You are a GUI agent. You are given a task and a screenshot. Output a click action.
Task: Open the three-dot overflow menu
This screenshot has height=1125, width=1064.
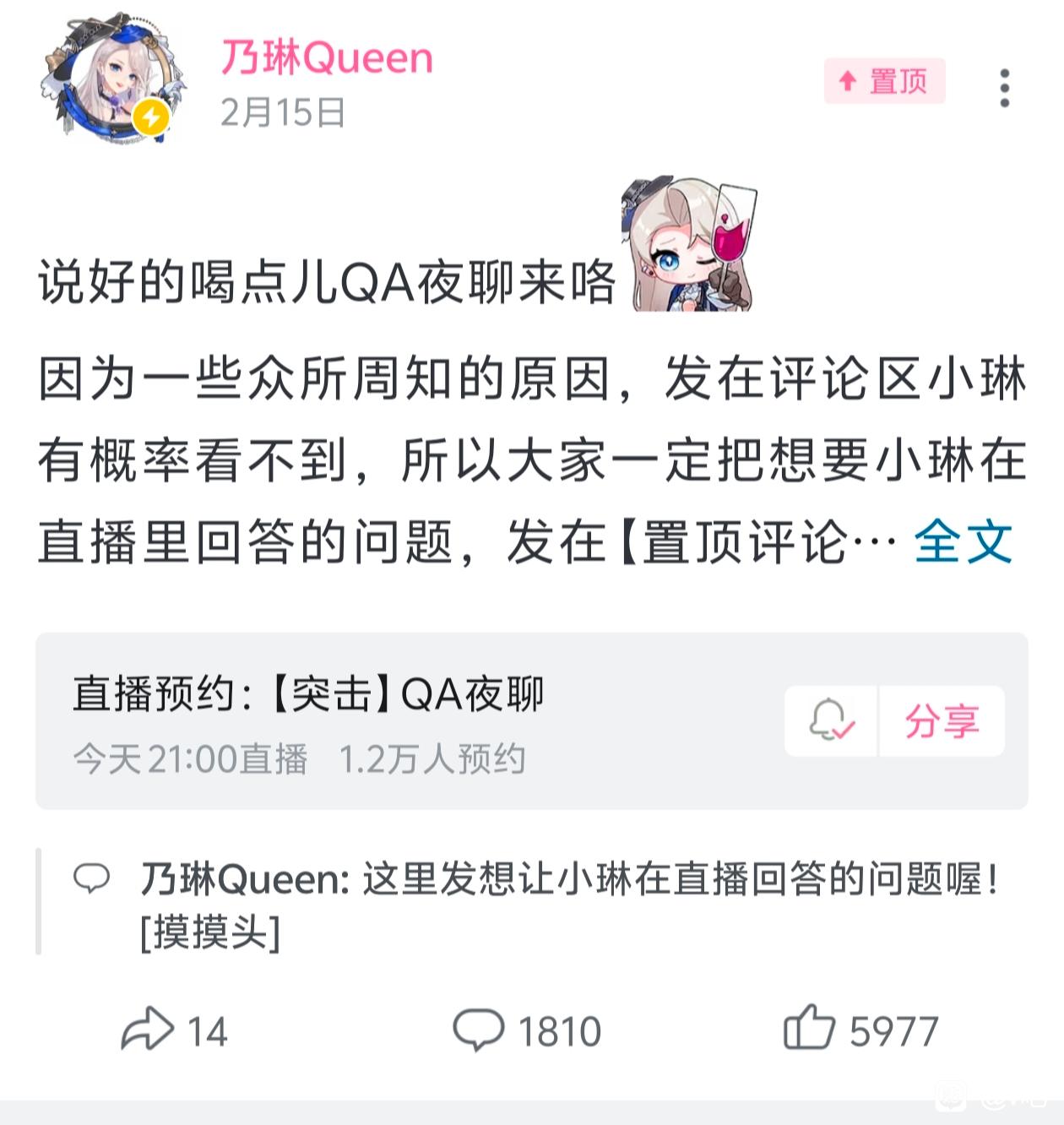click(x=1004, y=88)
